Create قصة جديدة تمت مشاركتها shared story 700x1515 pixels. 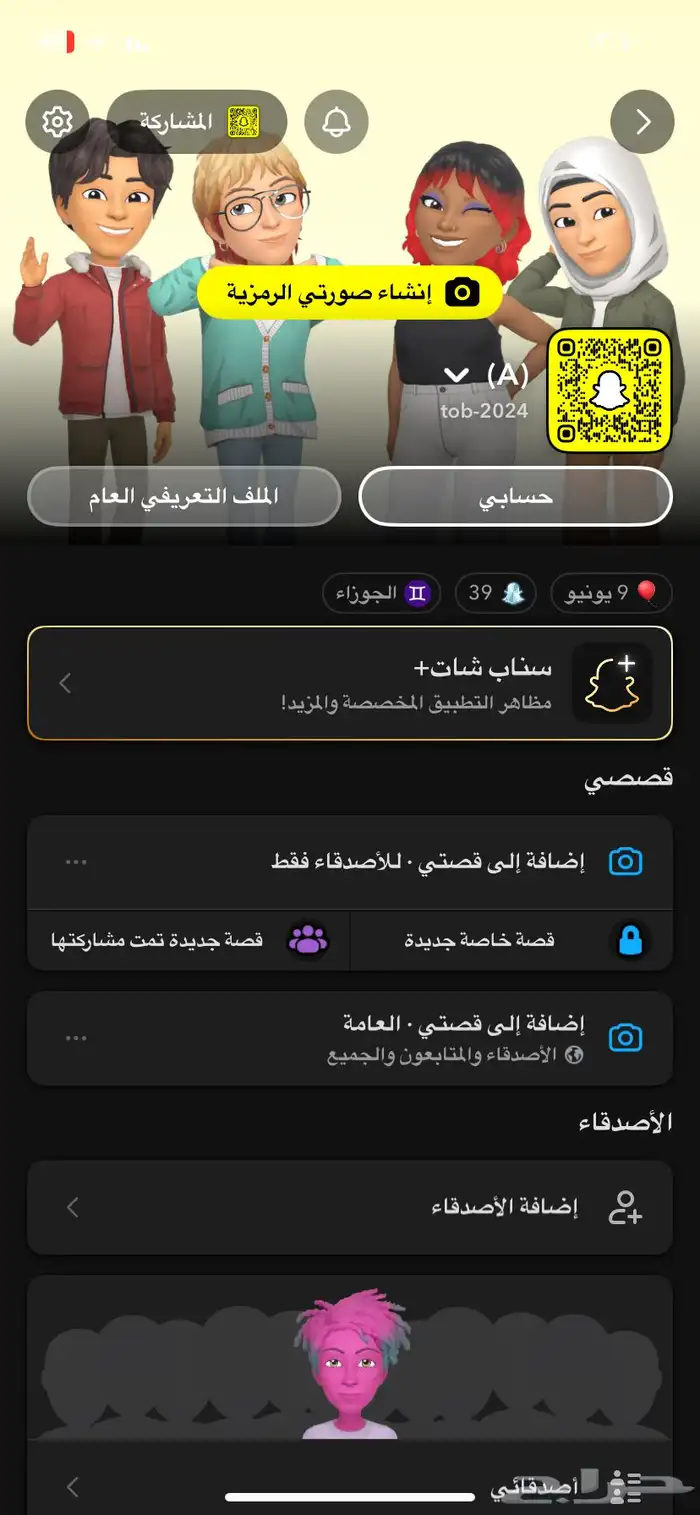click(188, 940)
